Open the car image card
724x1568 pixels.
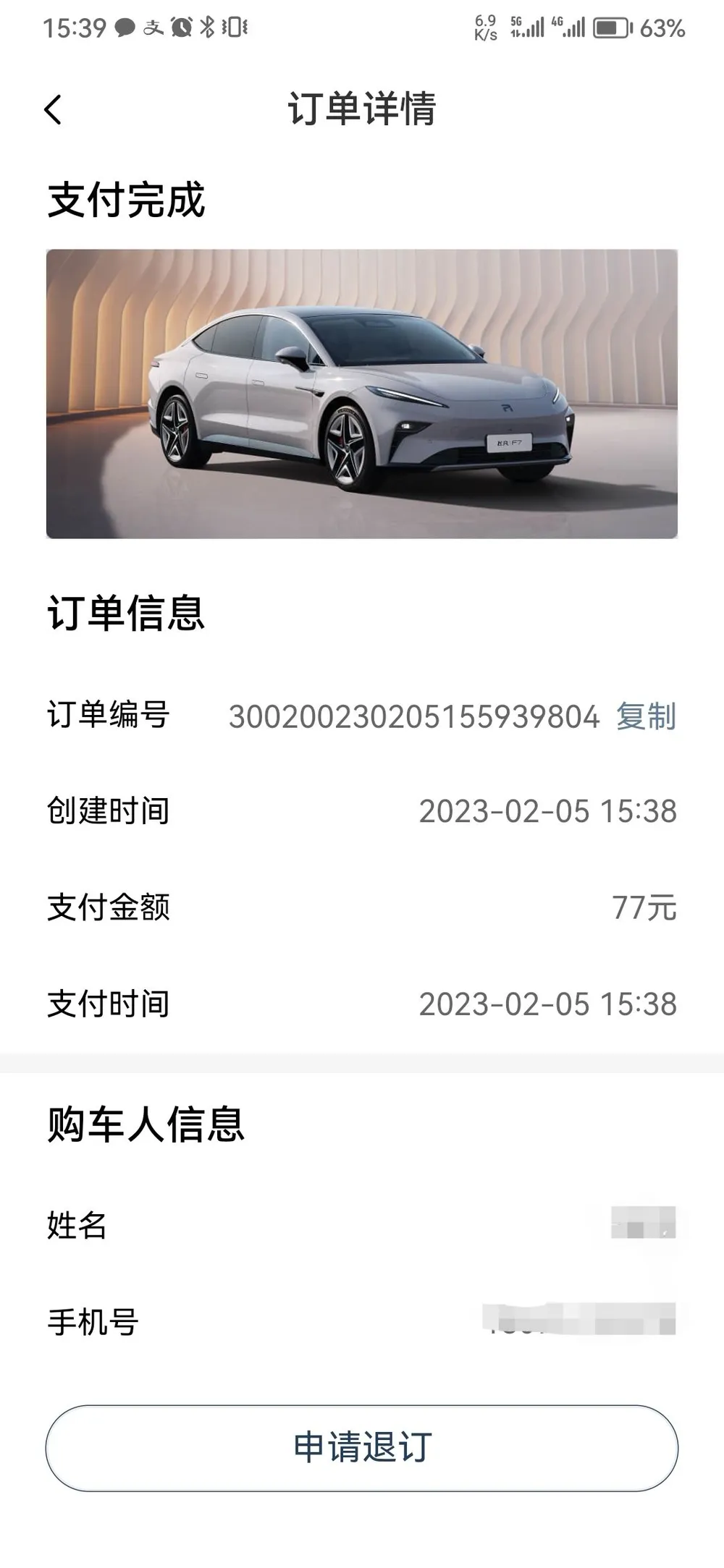click(362, 394)
